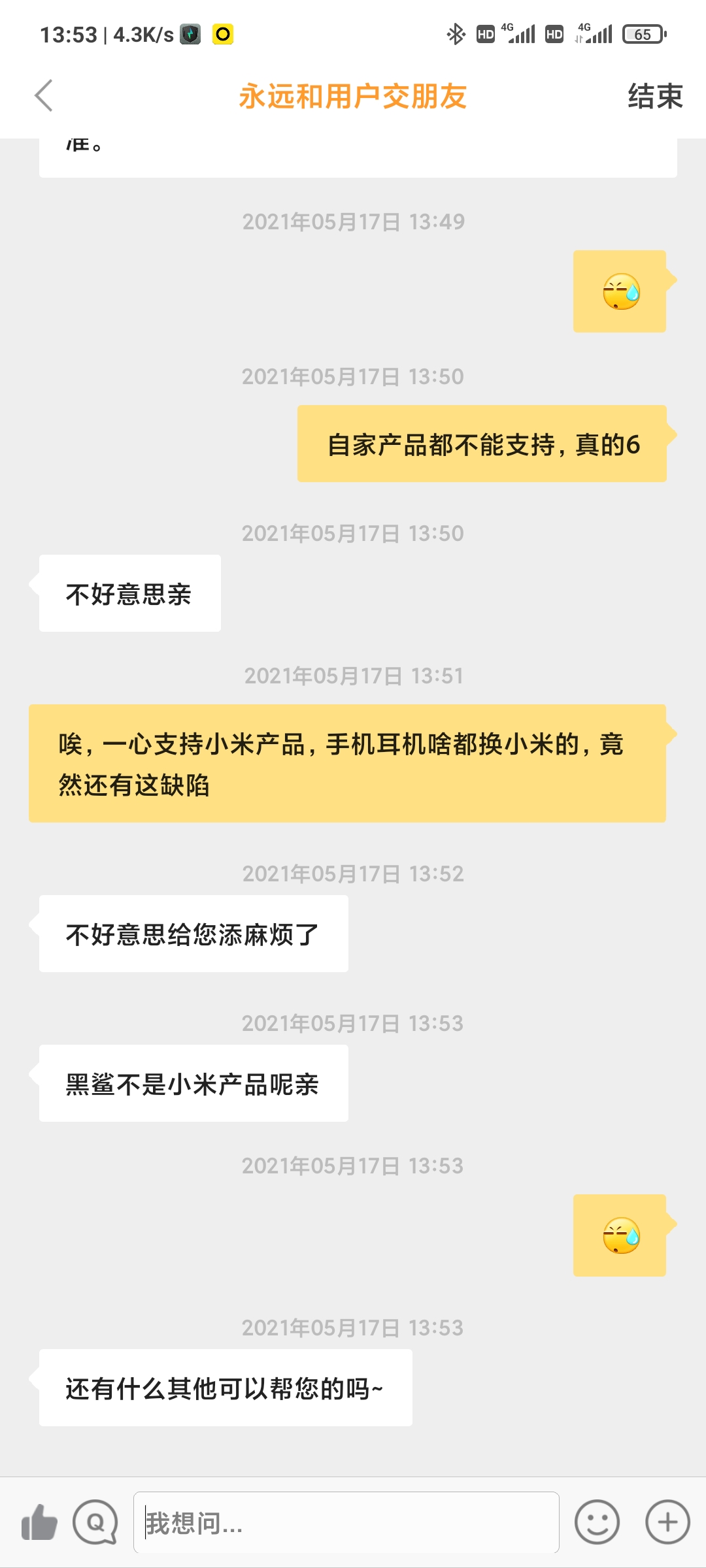Screen dimensions: 706x1568
Task: Tap the thumbs-up rating icon
Action: [39, 1522]
